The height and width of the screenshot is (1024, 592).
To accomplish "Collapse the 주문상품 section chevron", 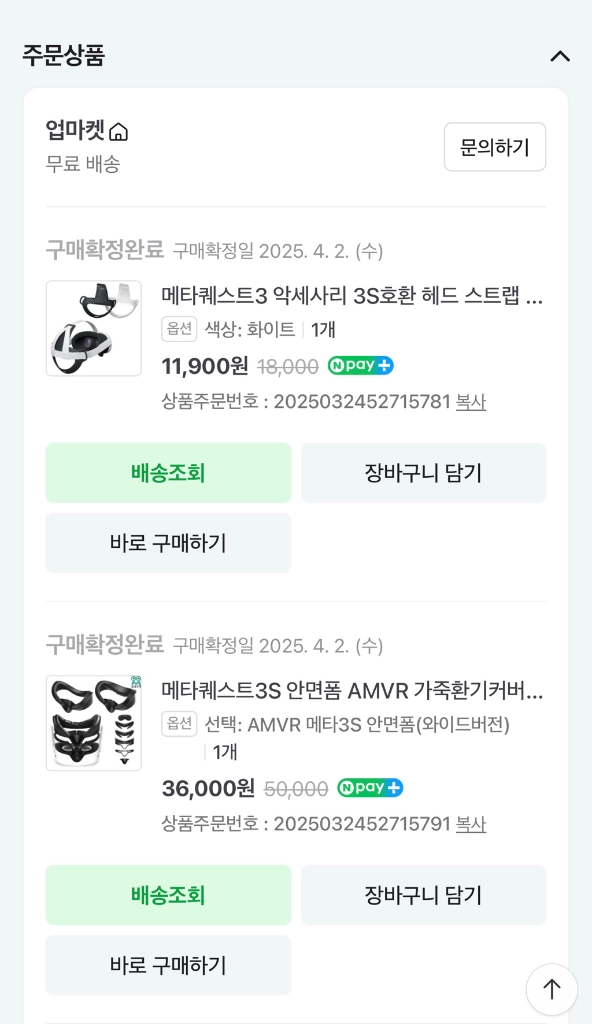I will tap(560, 56).
